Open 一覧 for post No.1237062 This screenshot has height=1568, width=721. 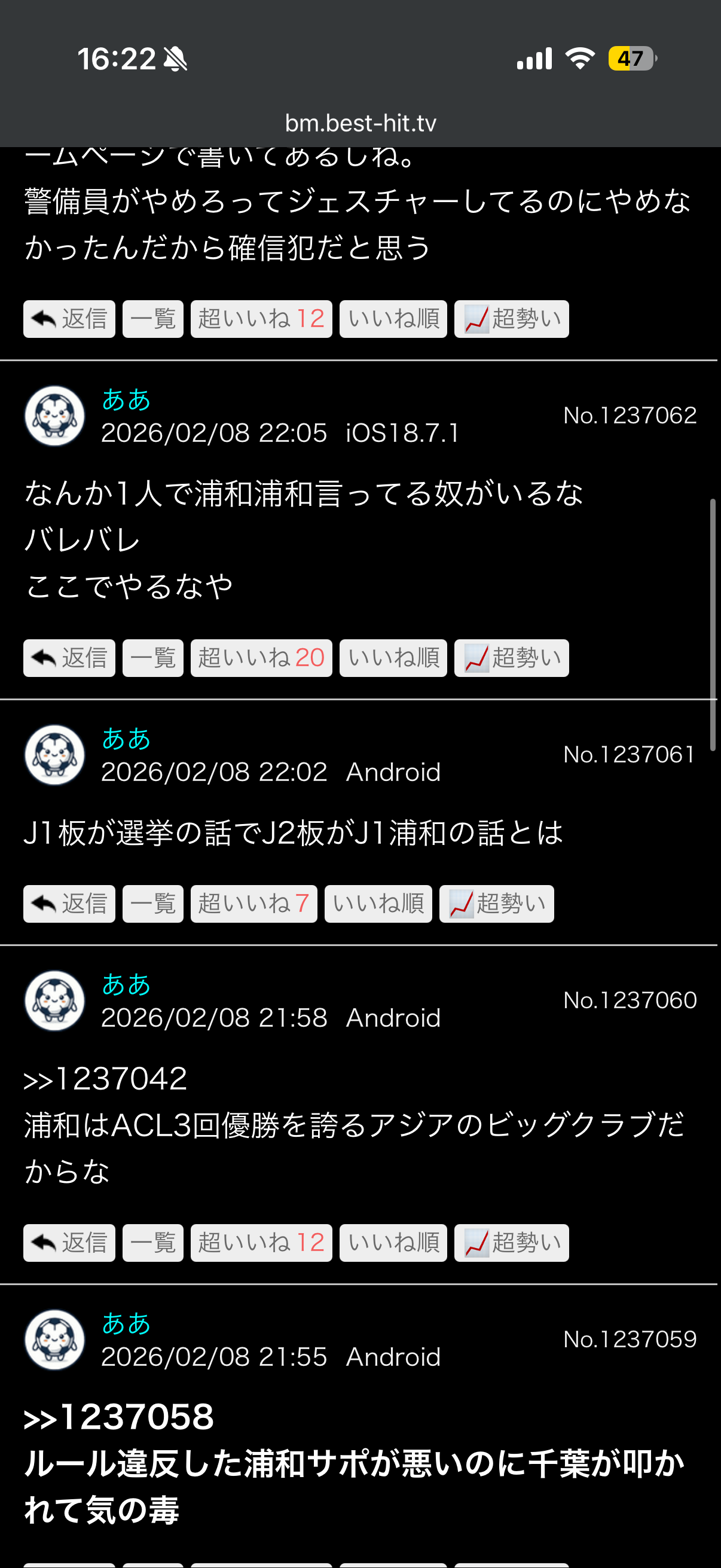coord(152,658)
